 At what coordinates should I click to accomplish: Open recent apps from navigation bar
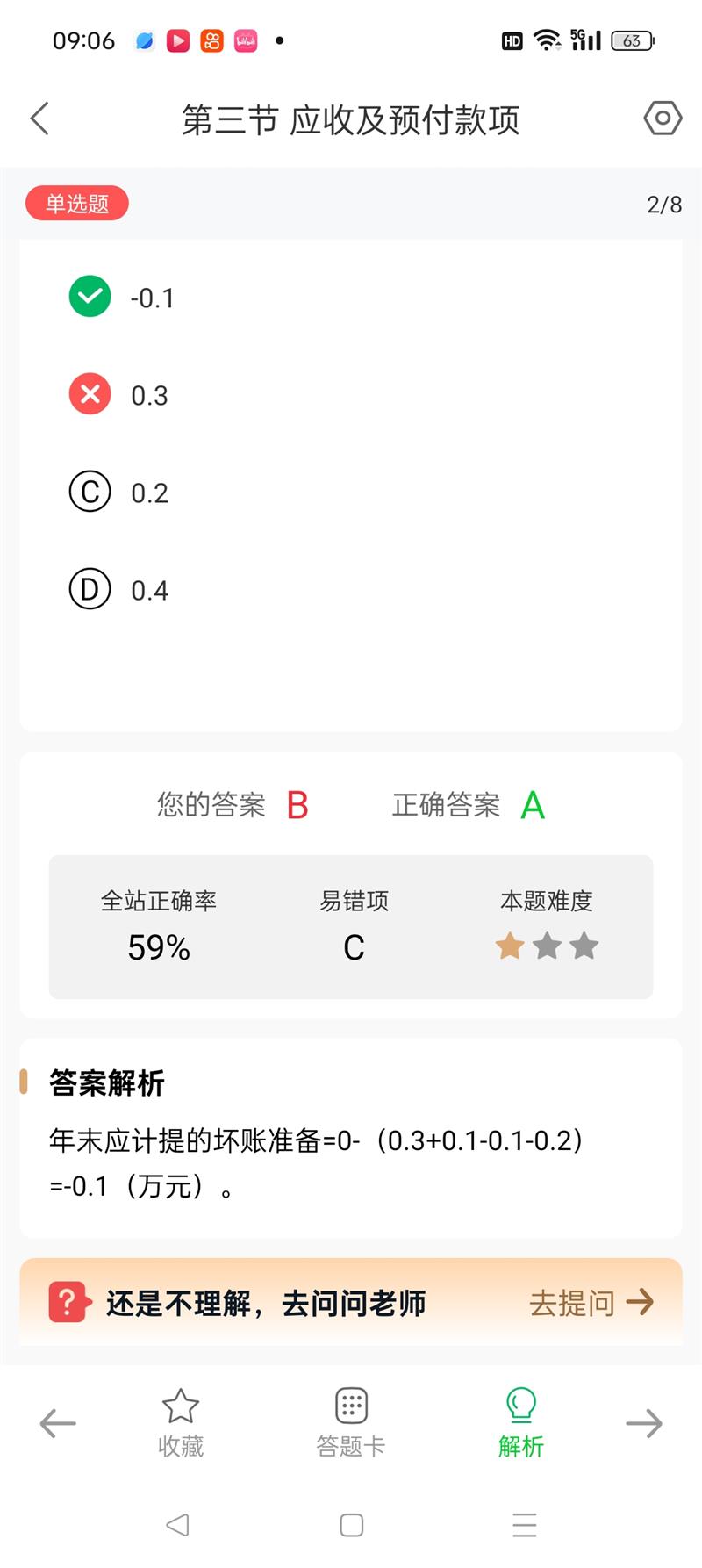525,1525
